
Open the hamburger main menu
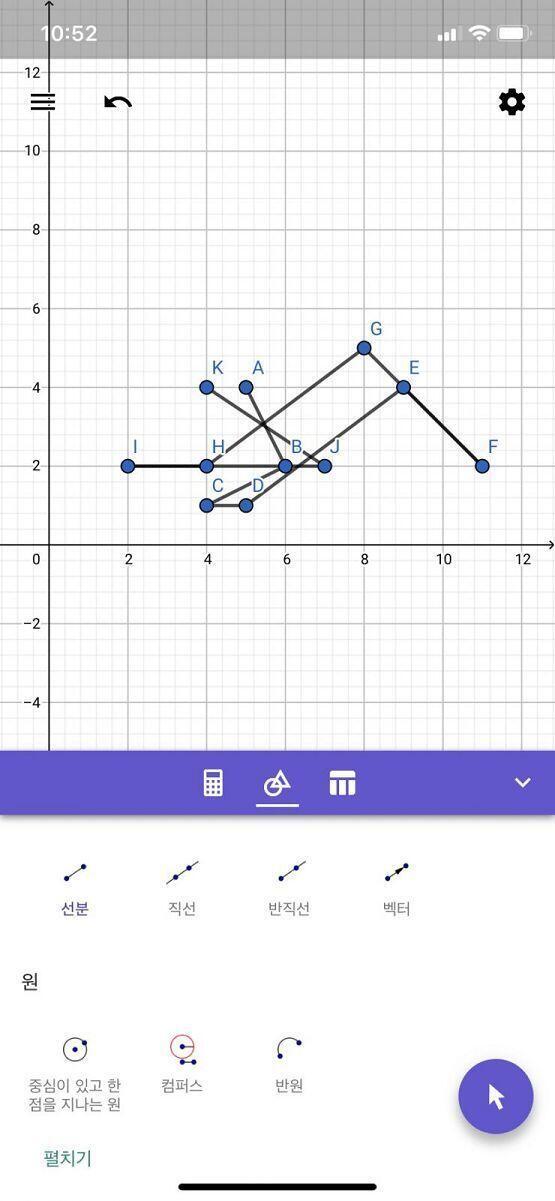pyautogui.click(x=43, y=102)
